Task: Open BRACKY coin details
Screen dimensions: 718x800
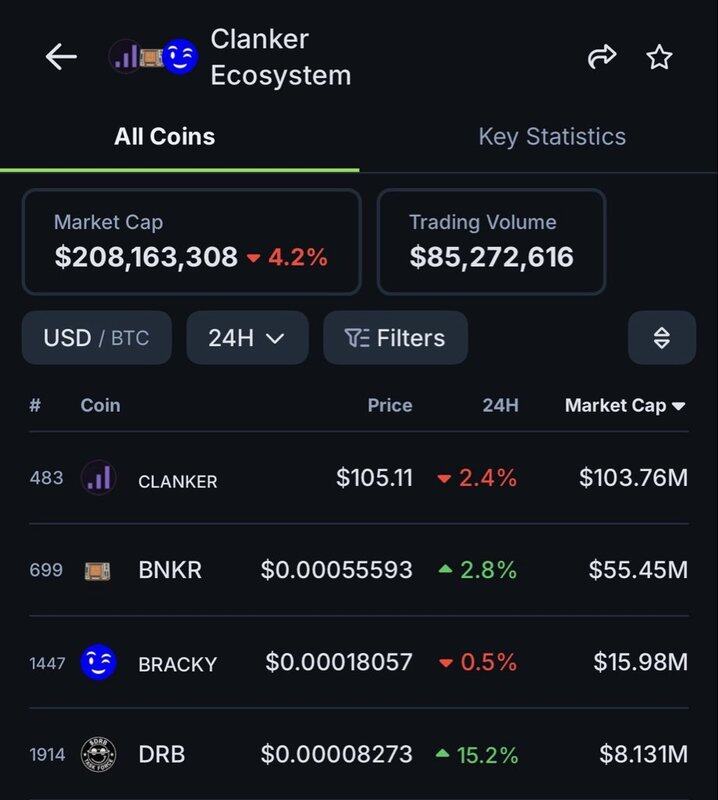Action: tap(177, 663)
